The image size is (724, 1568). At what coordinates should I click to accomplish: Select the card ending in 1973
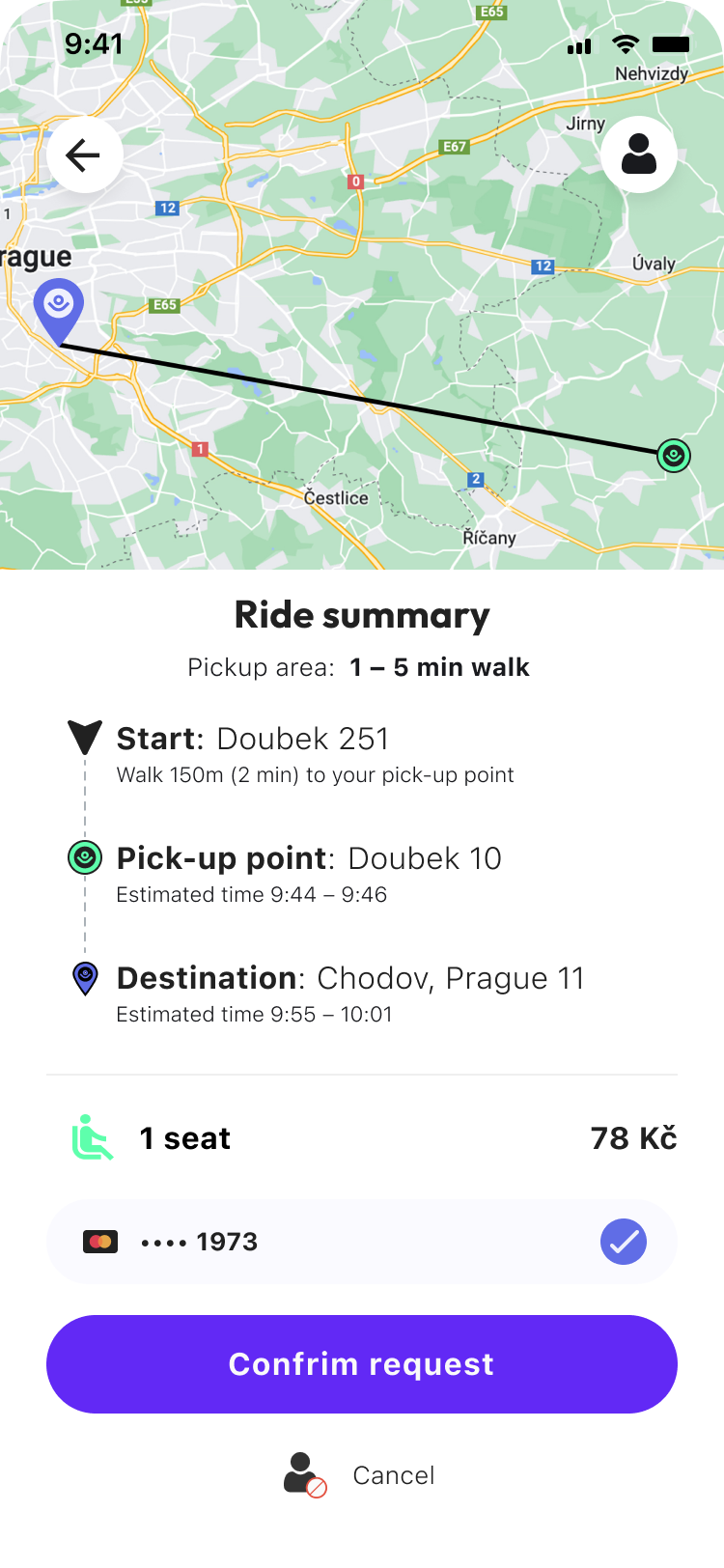(361, 1242)
